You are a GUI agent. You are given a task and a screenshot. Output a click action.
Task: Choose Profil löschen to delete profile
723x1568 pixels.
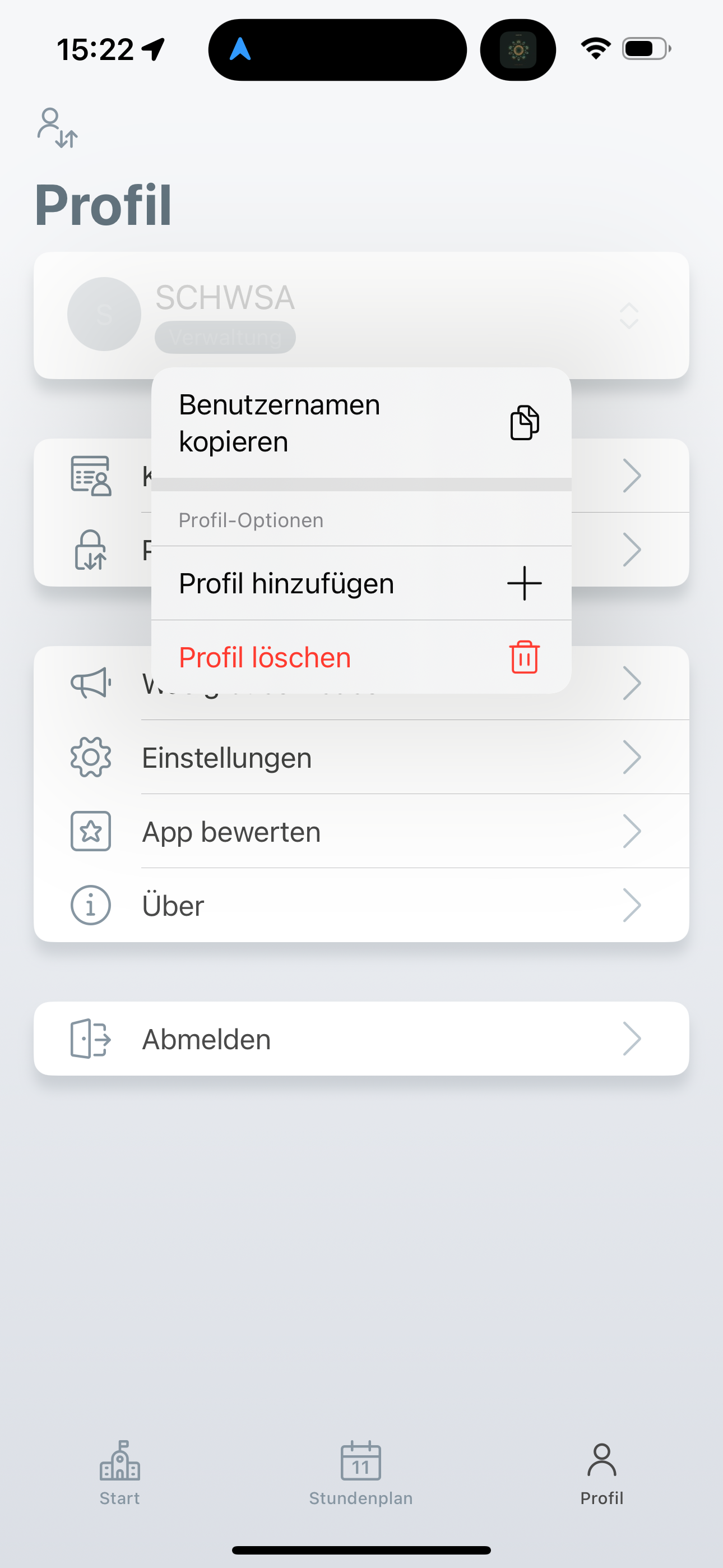click(360, 657)
